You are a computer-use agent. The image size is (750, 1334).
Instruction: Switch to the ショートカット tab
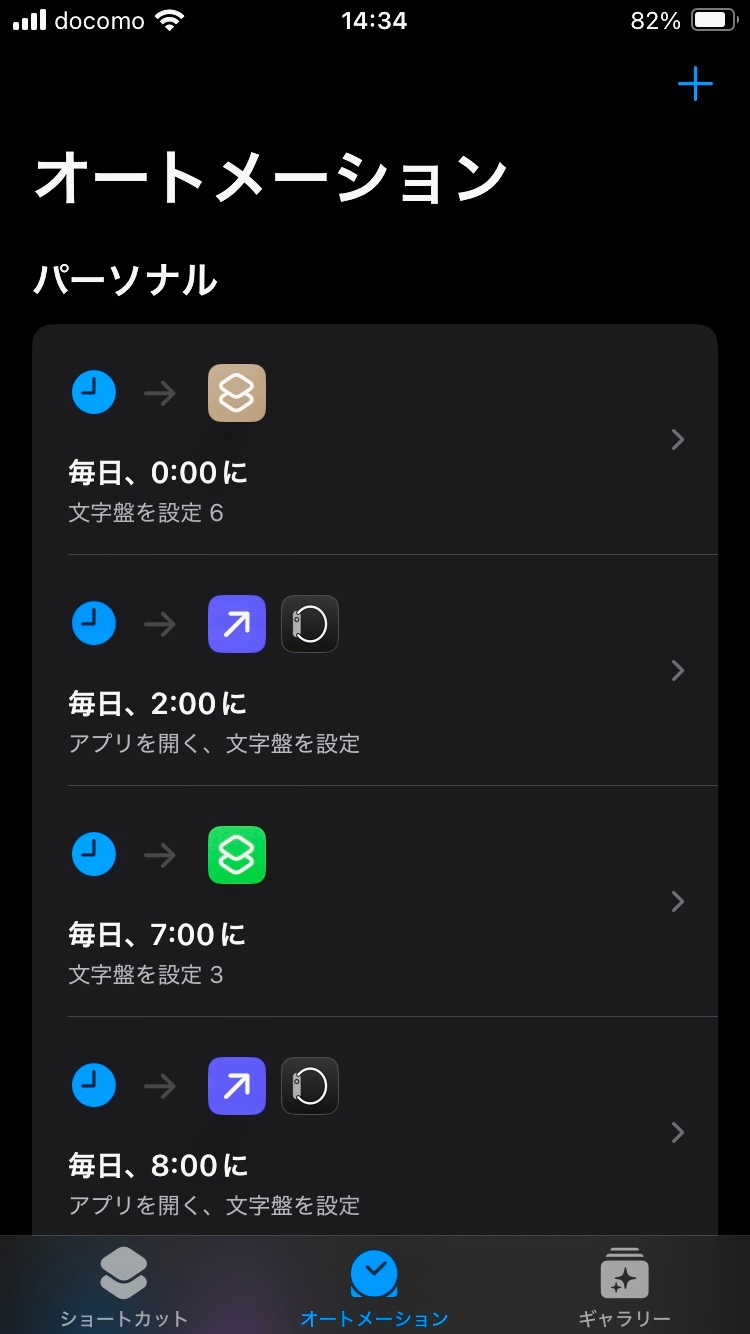[x=124, y=1286]
